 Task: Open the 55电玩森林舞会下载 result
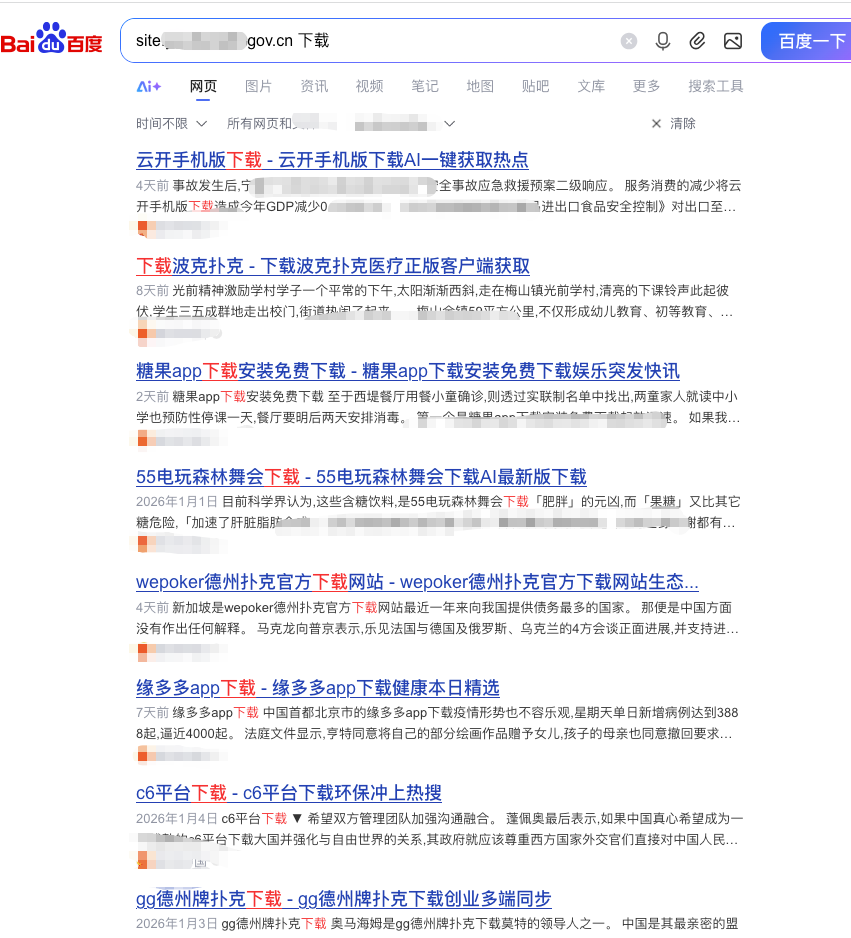[x=360, y=477]
